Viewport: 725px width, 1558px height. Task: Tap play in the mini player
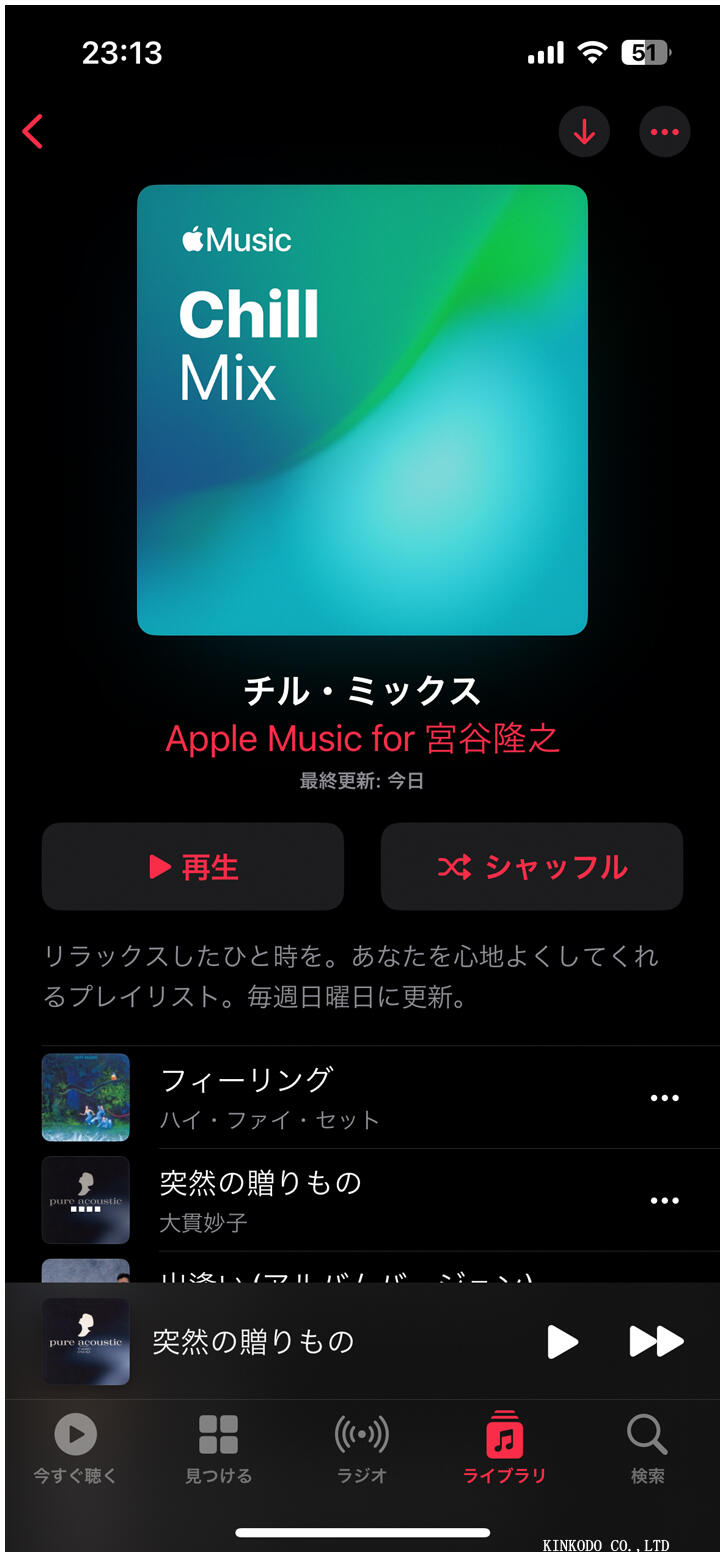tap(563, 1341)
